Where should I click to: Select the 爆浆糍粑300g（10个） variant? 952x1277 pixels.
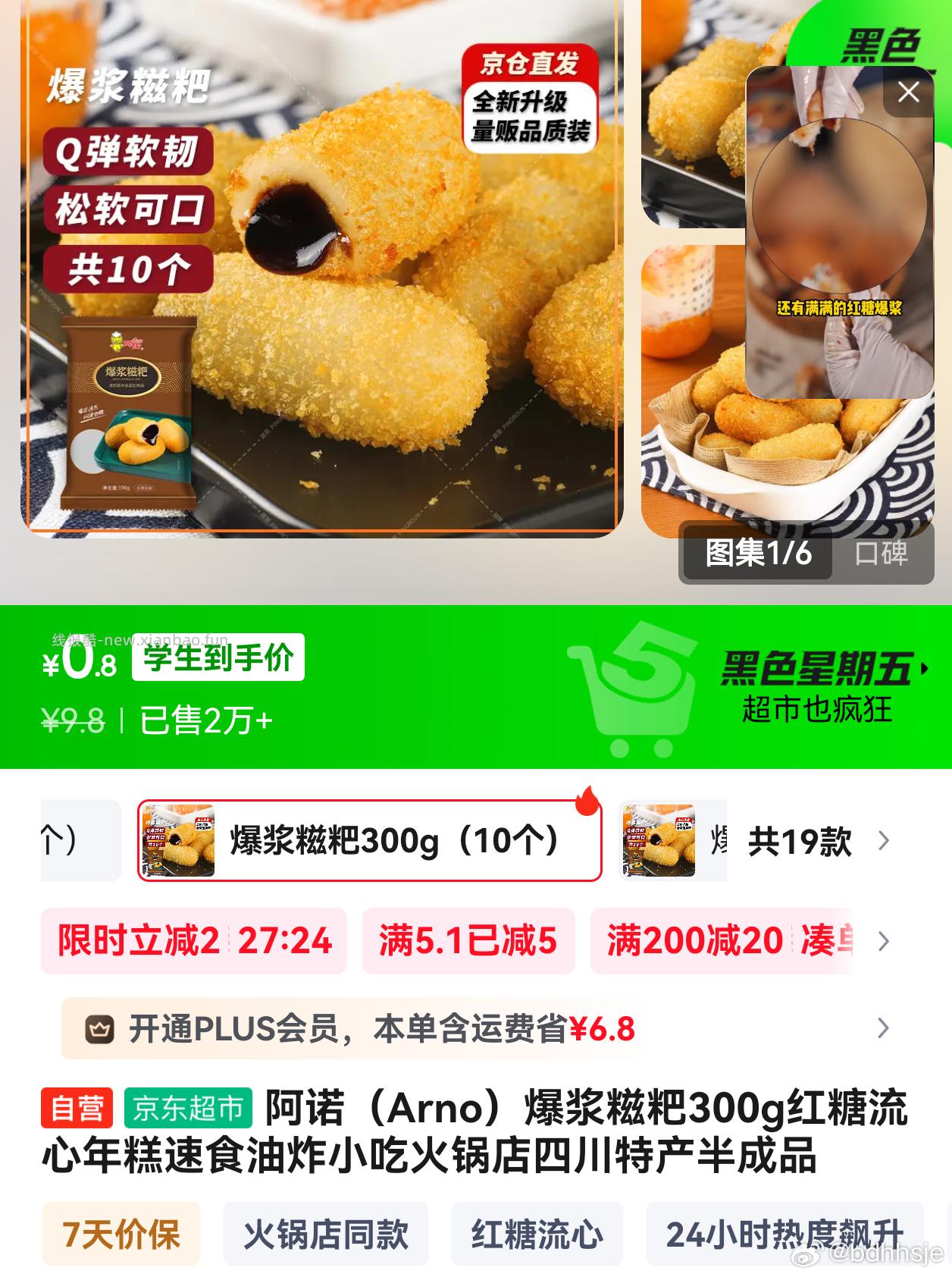(x=370, y=840)
